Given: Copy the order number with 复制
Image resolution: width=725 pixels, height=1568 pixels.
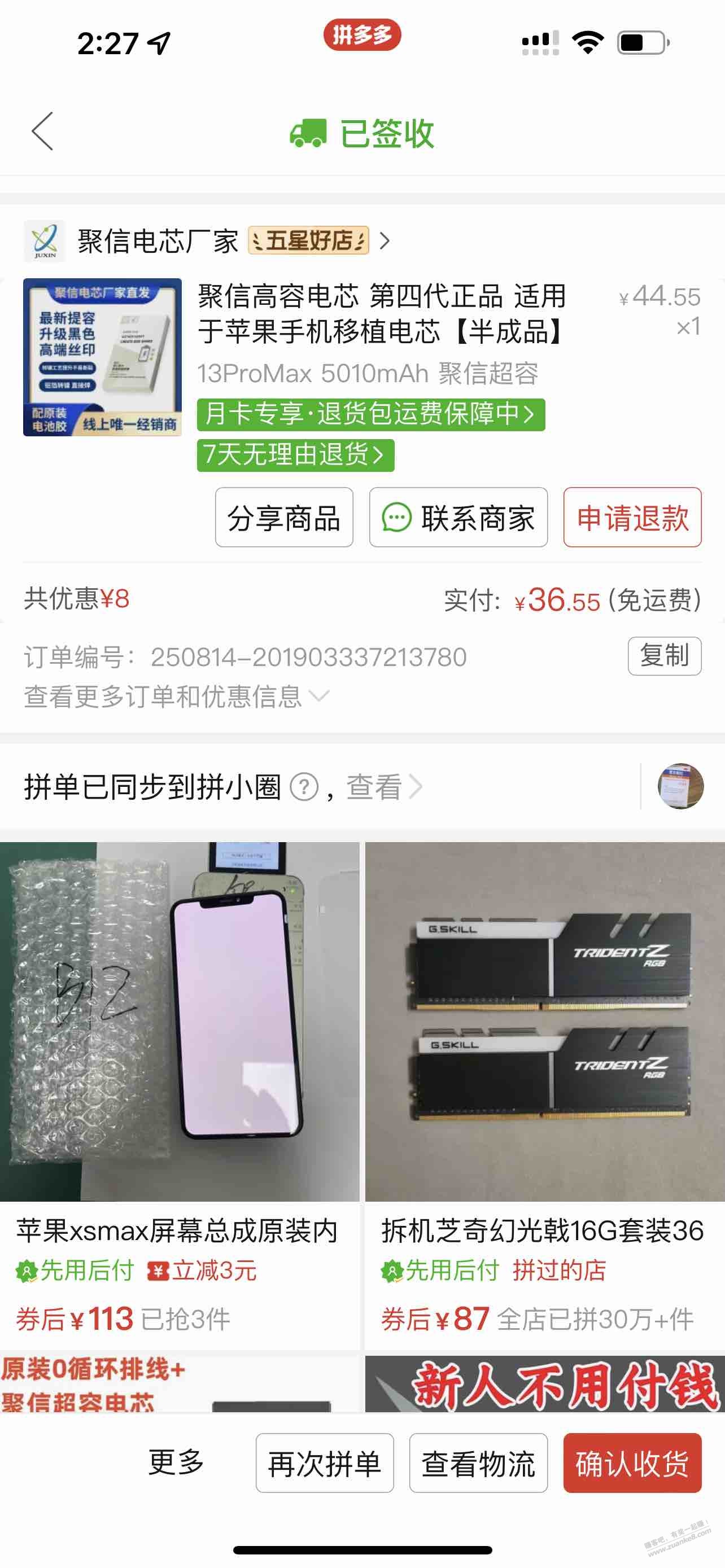Looking at the screenshot, I should click(664, 656).
